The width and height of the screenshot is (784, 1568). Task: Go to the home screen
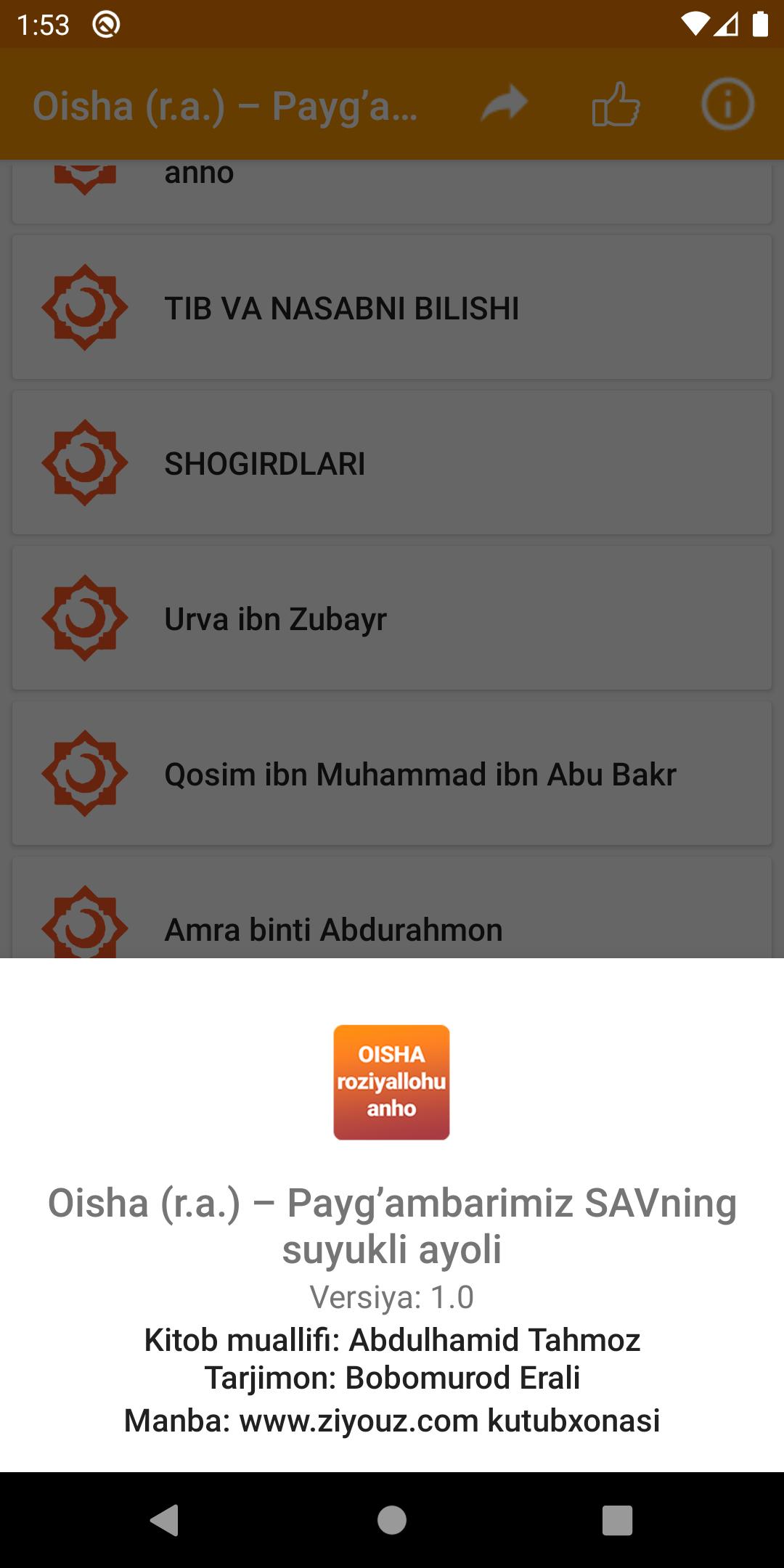pos(392,1520)
